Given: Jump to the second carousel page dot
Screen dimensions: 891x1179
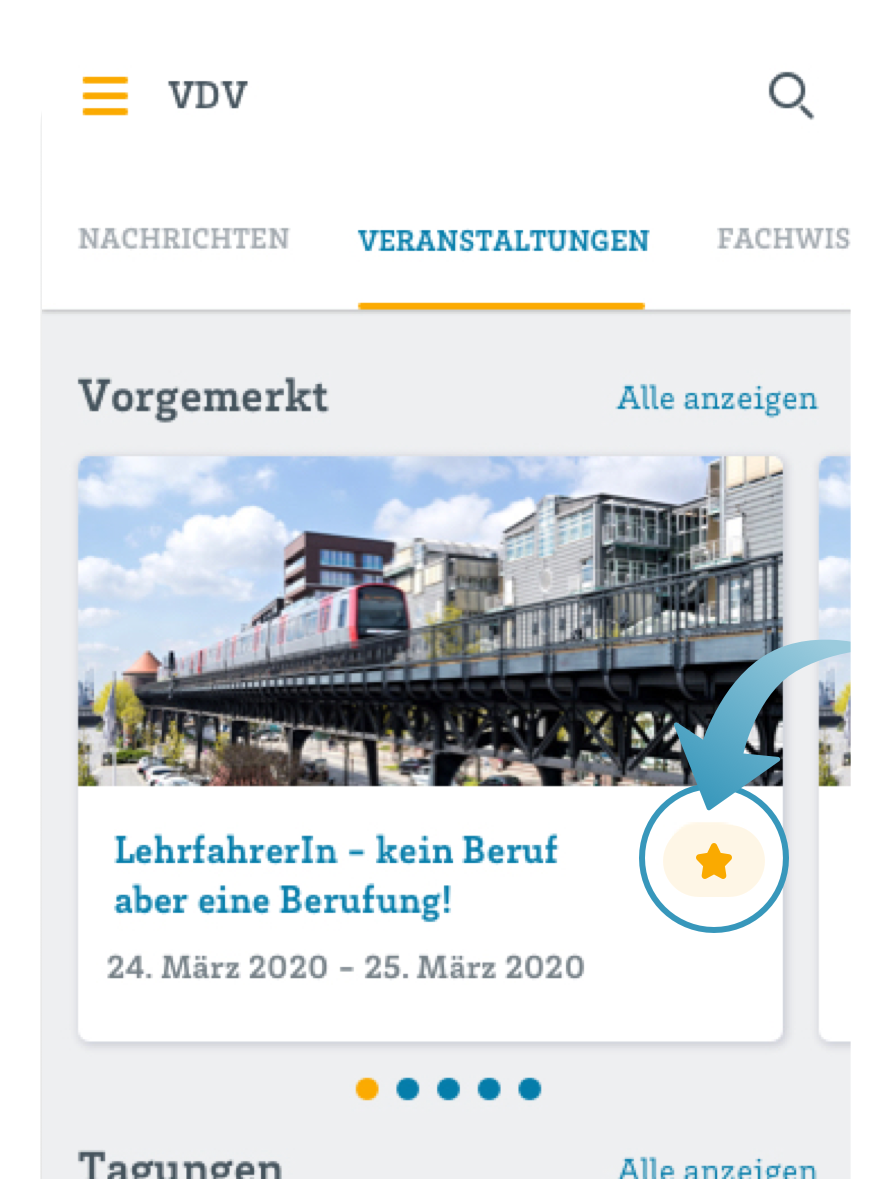Looking at the screenshot, I should [408, 1089].
